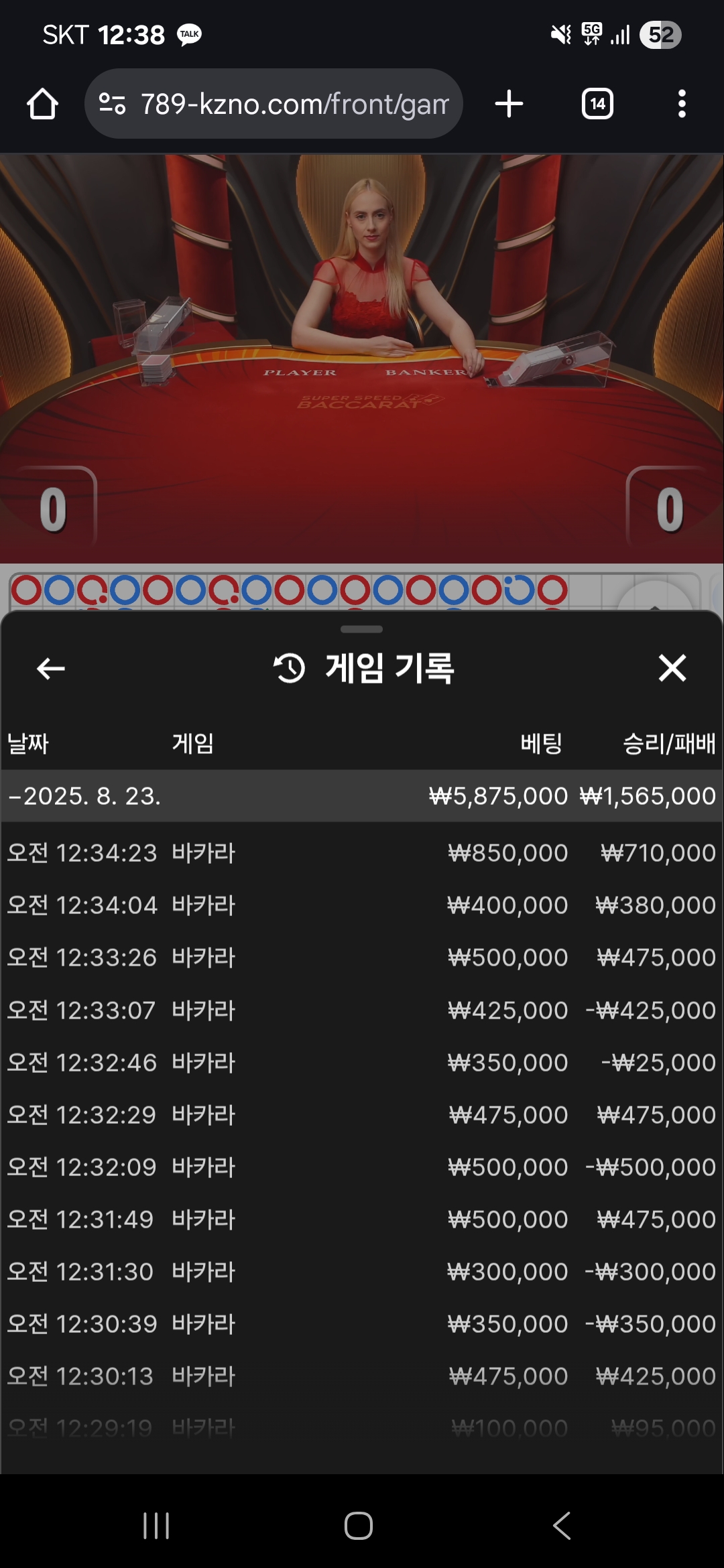Select the 12:32:29 baccarat entry
Viewport: 724px width, 1568px height.
coord(362,1115)
